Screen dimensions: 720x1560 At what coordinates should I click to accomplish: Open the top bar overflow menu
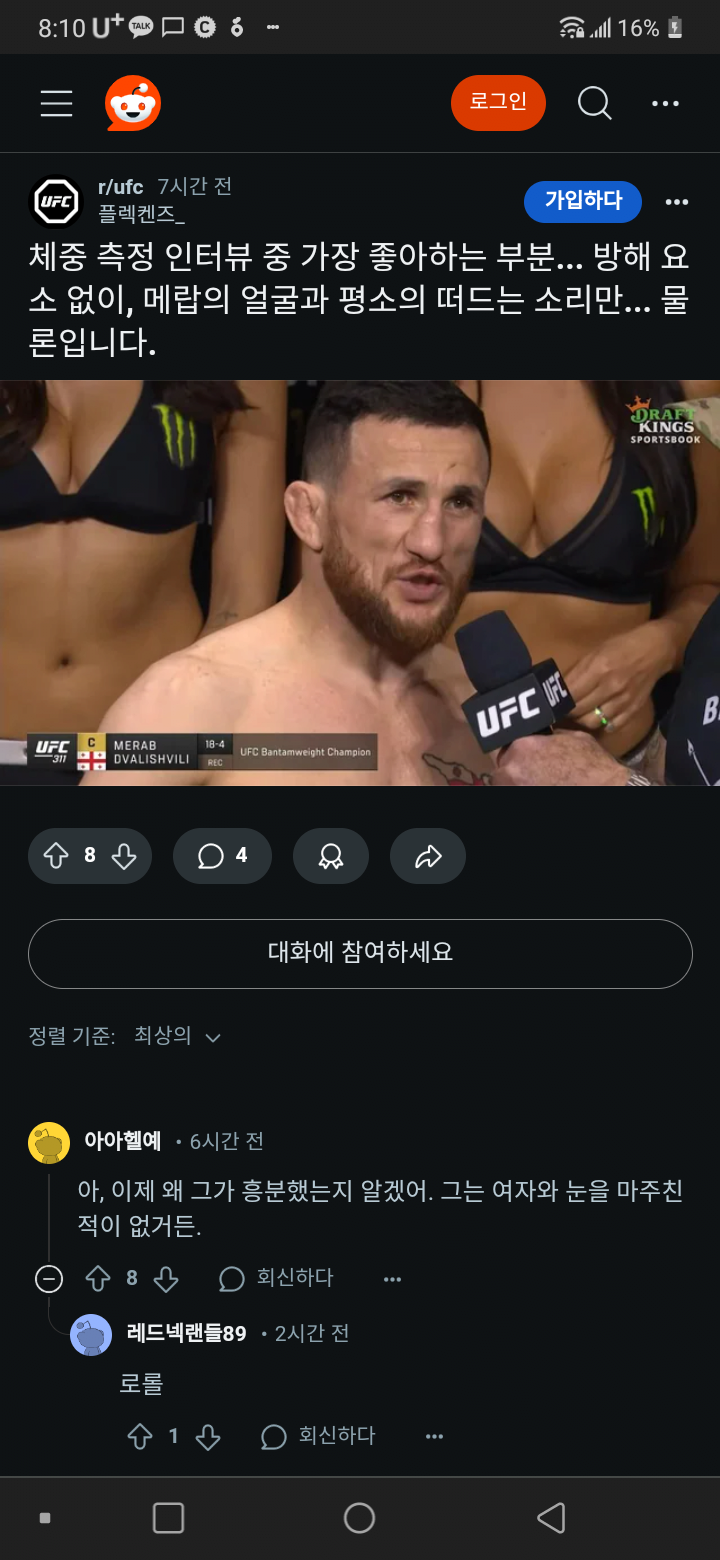665,103
